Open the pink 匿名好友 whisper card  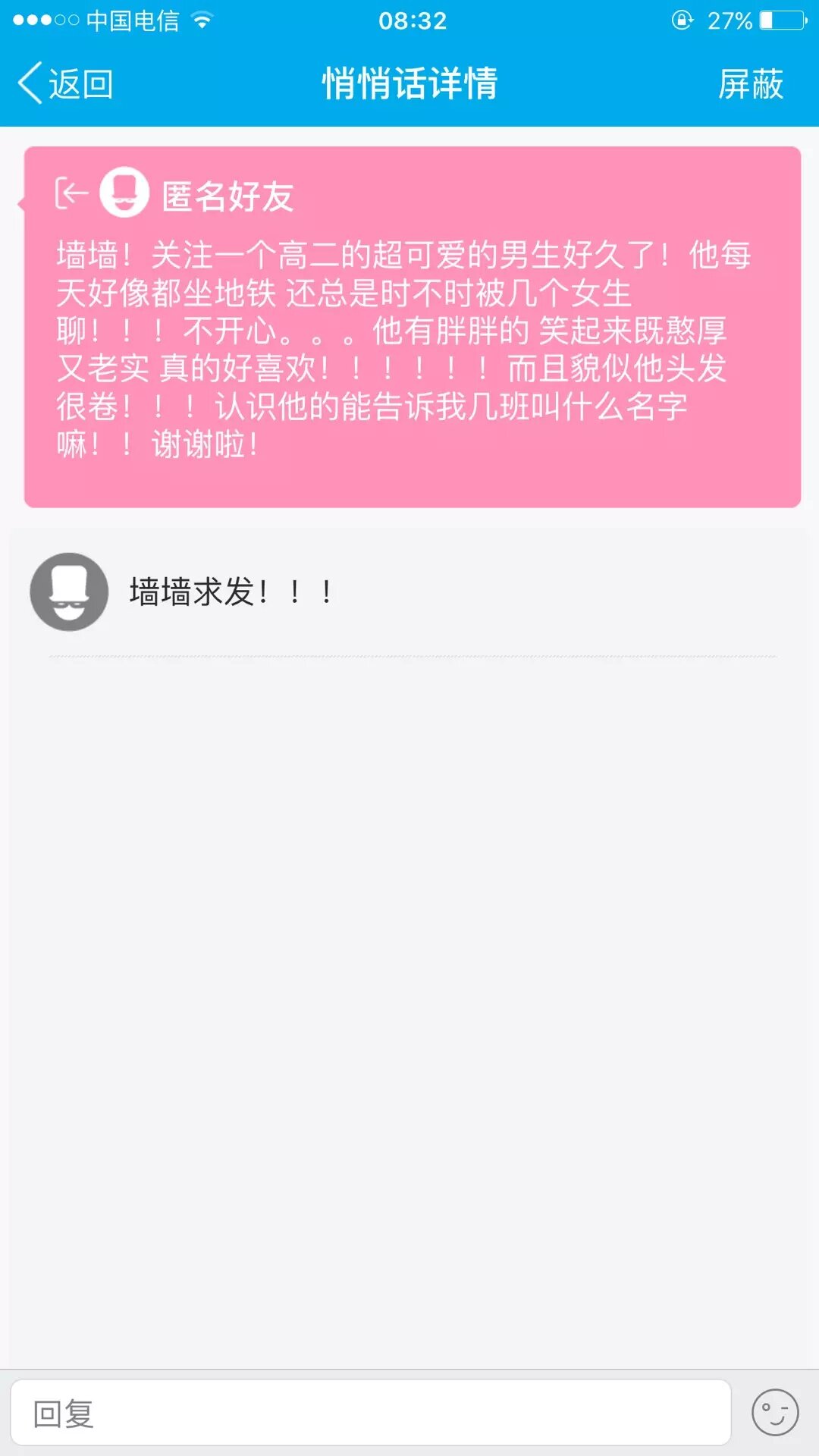coord(413,349)
